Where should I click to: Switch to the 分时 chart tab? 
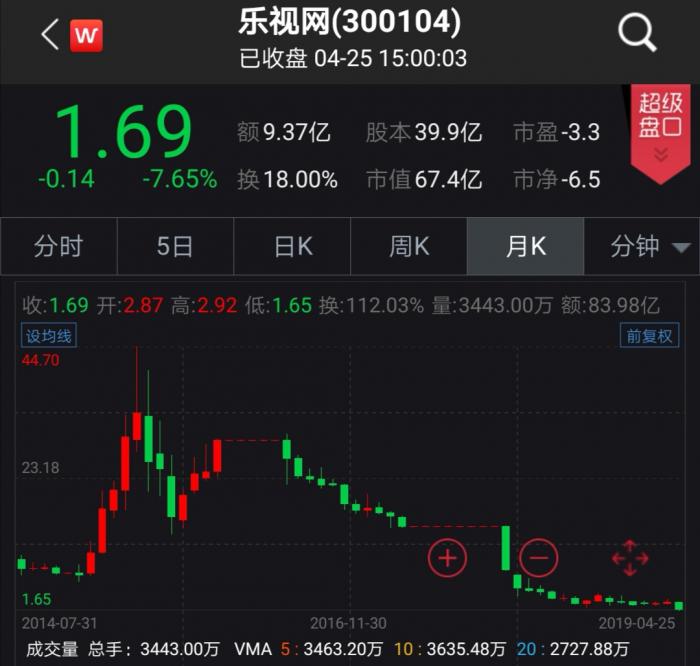coord(58,247)
